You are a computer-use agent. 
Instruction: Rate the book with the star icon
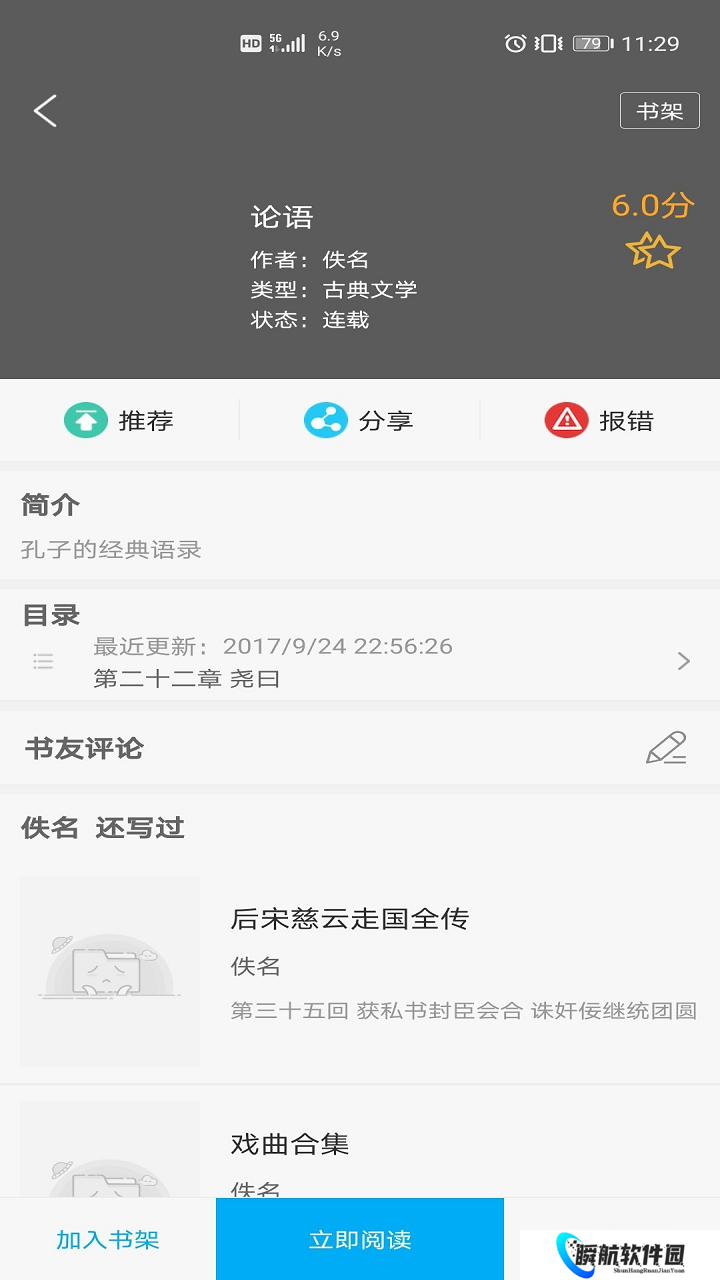point(653,250)
